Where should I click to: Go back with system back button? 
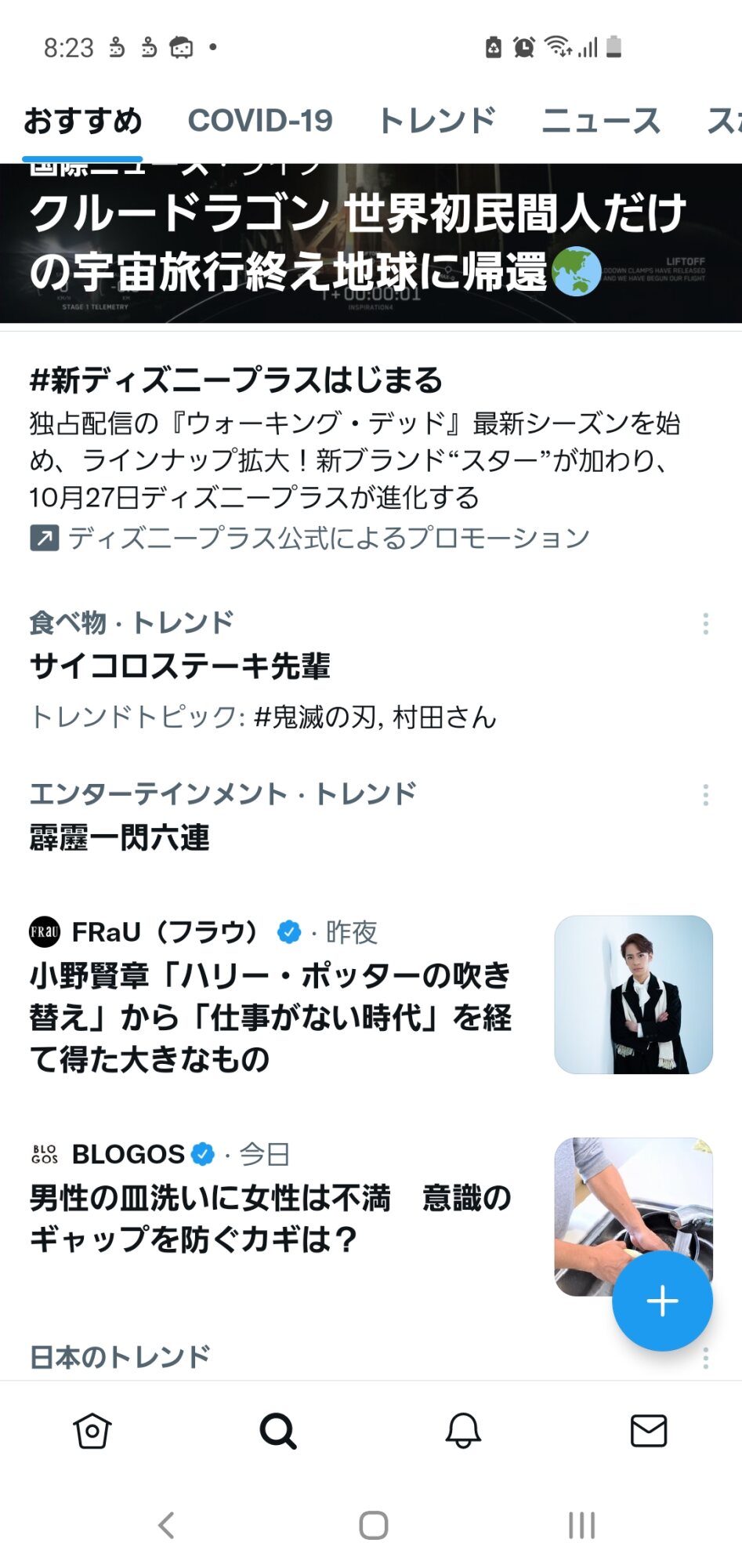166,1525
